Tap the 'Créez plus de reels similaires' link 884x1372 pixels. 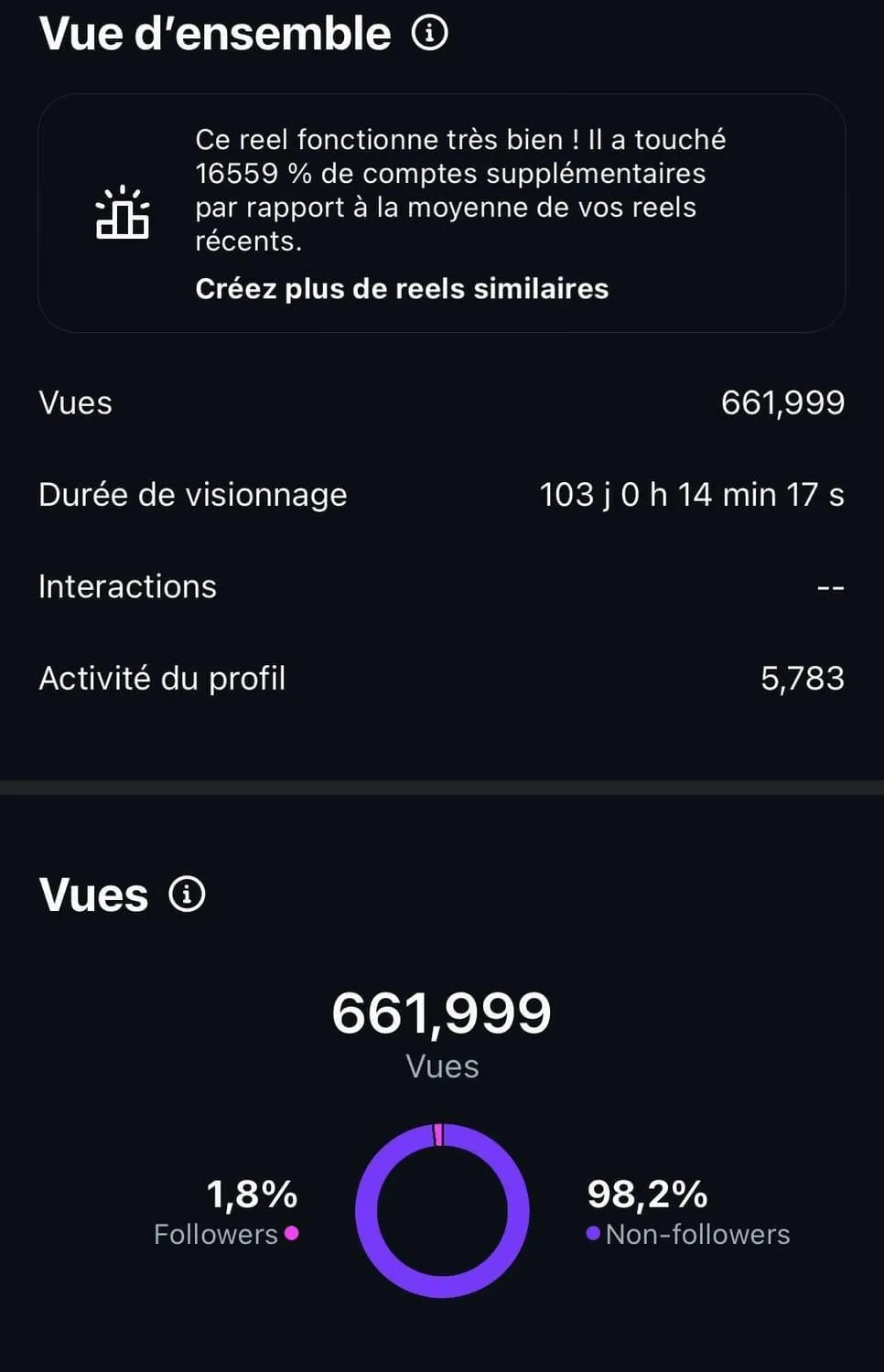tap(402, 289)
